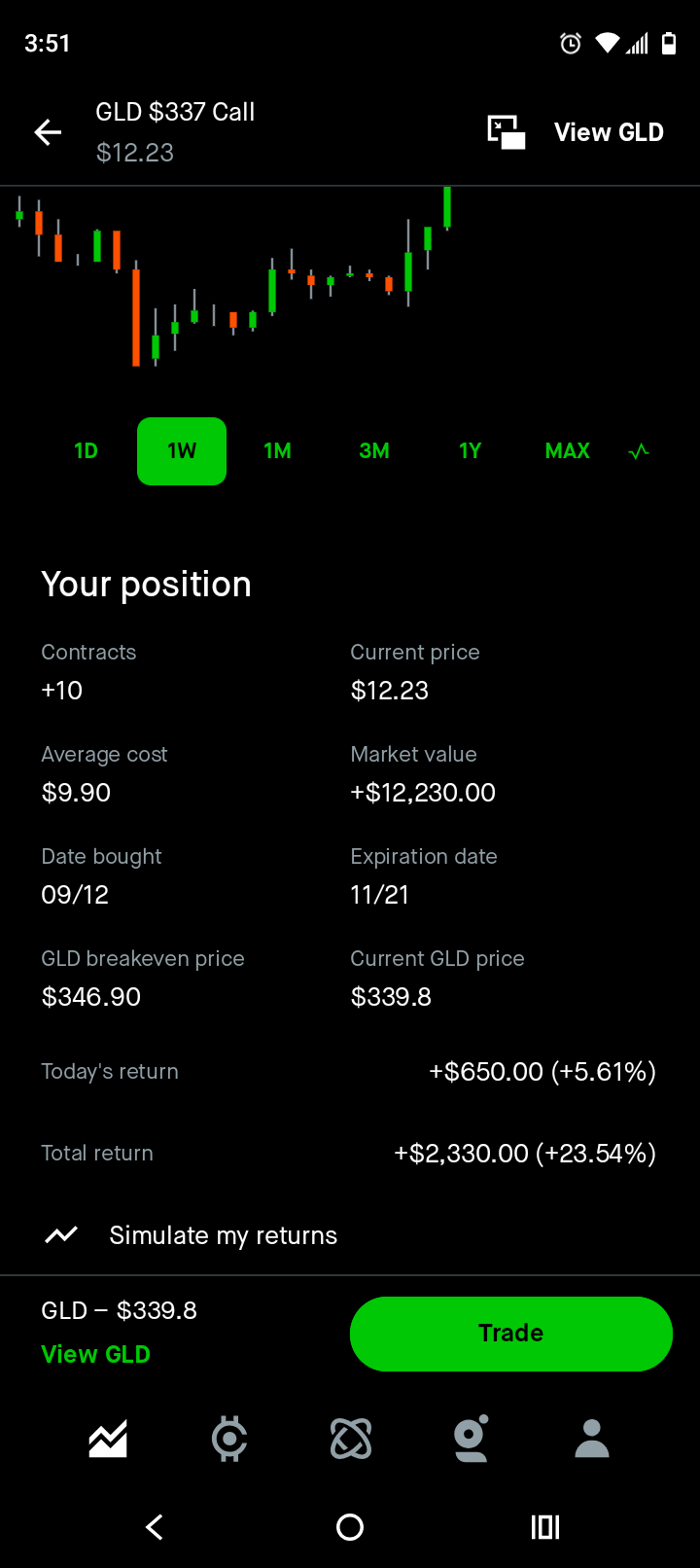This screenshot has width=700, height=1568.
Task: Select the 1W chart range
Action: tap(182, 451)
